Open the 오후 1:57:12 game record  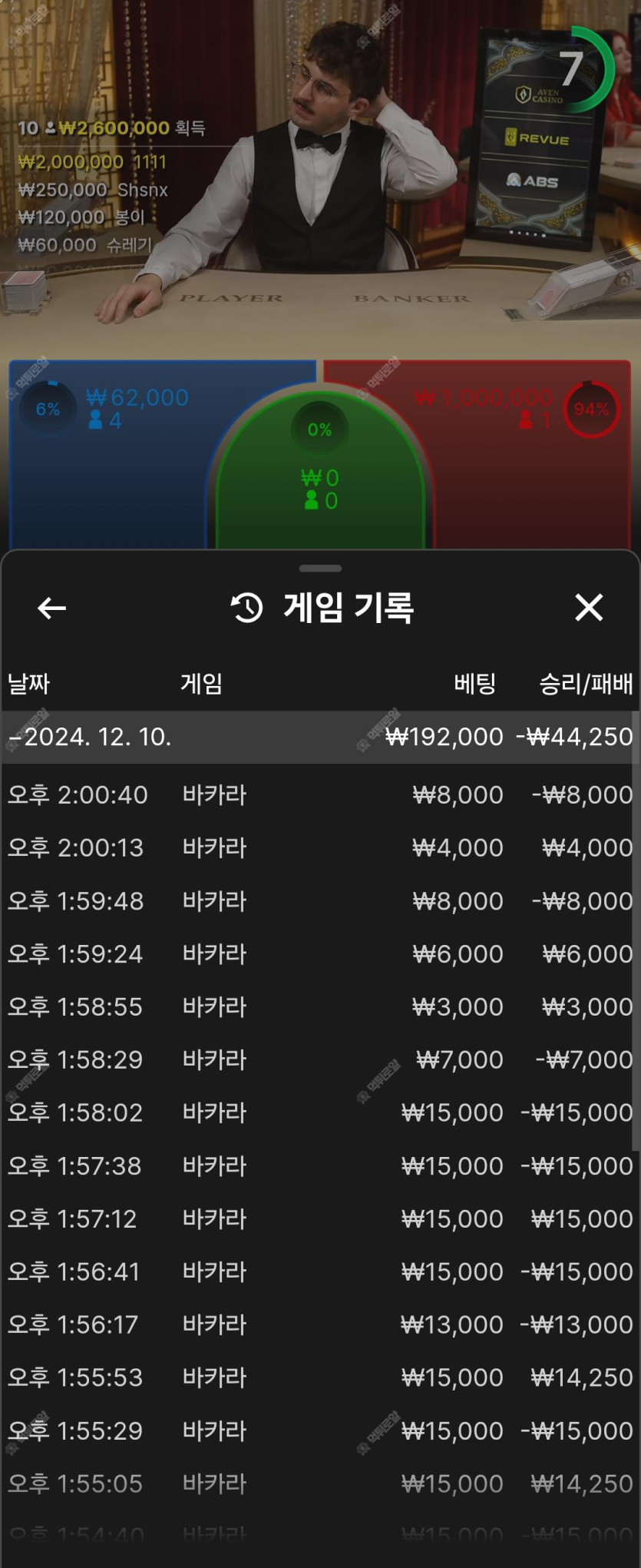(319, 1218)
